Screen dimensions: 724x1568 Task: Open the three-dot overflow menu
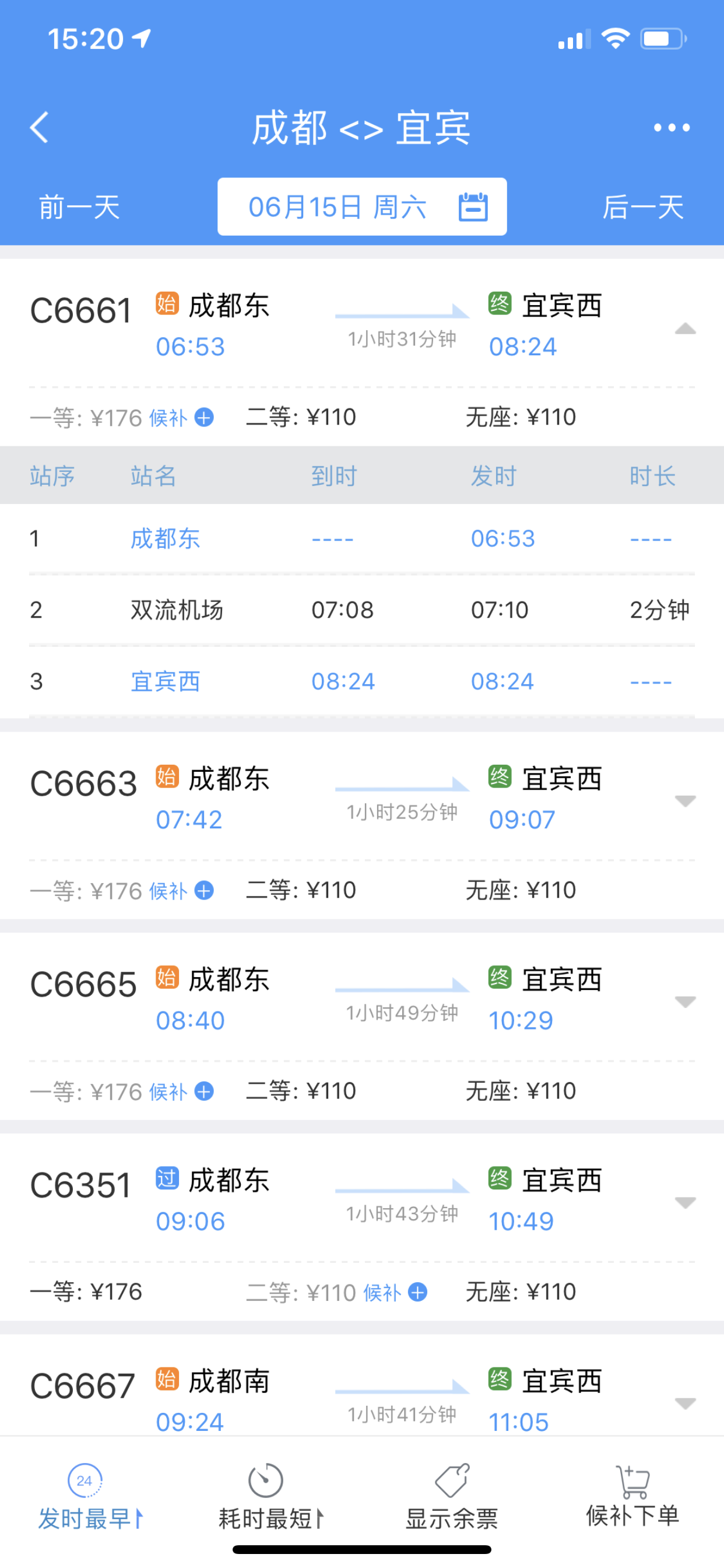point(672,127)
